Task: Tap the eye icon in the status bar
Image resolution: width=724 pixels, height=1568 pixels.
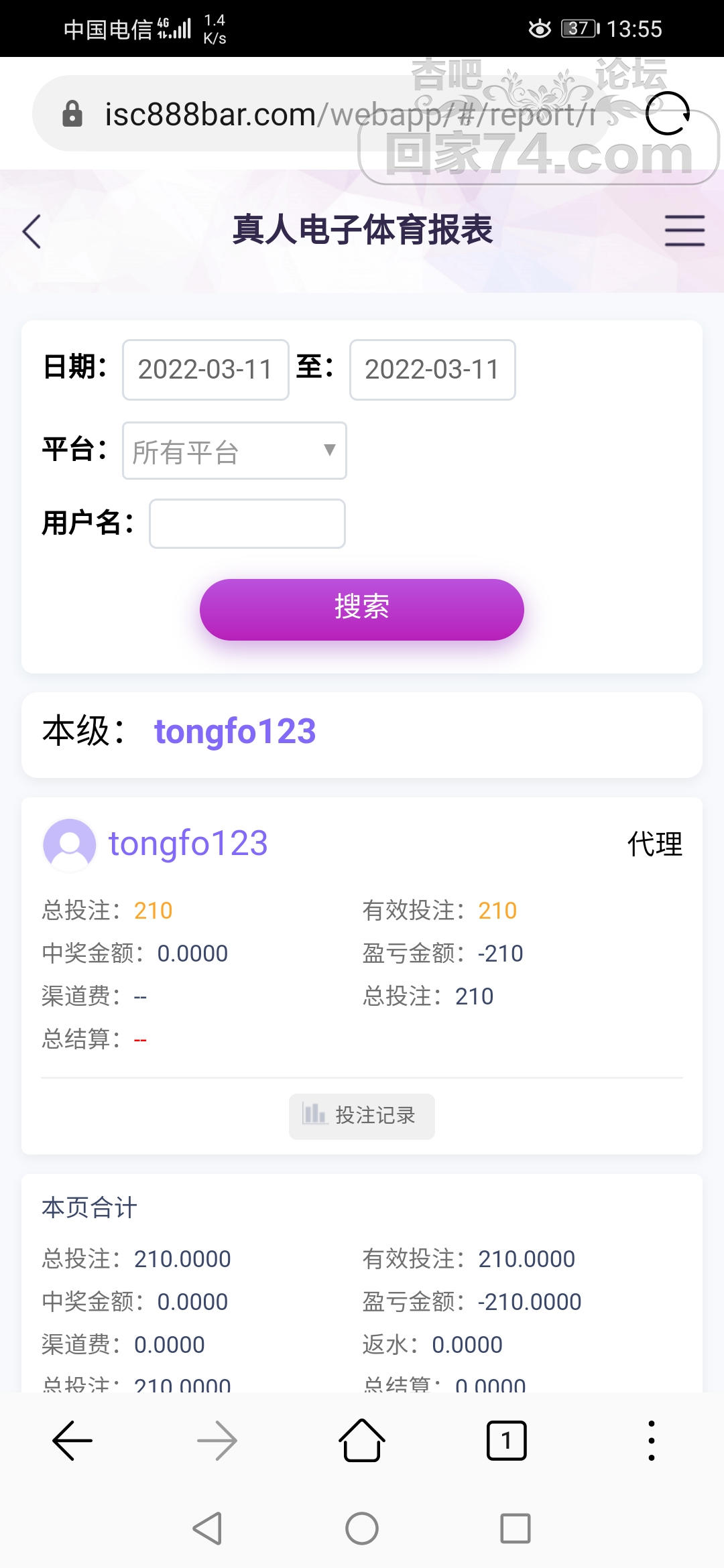Action: (540, 28)
